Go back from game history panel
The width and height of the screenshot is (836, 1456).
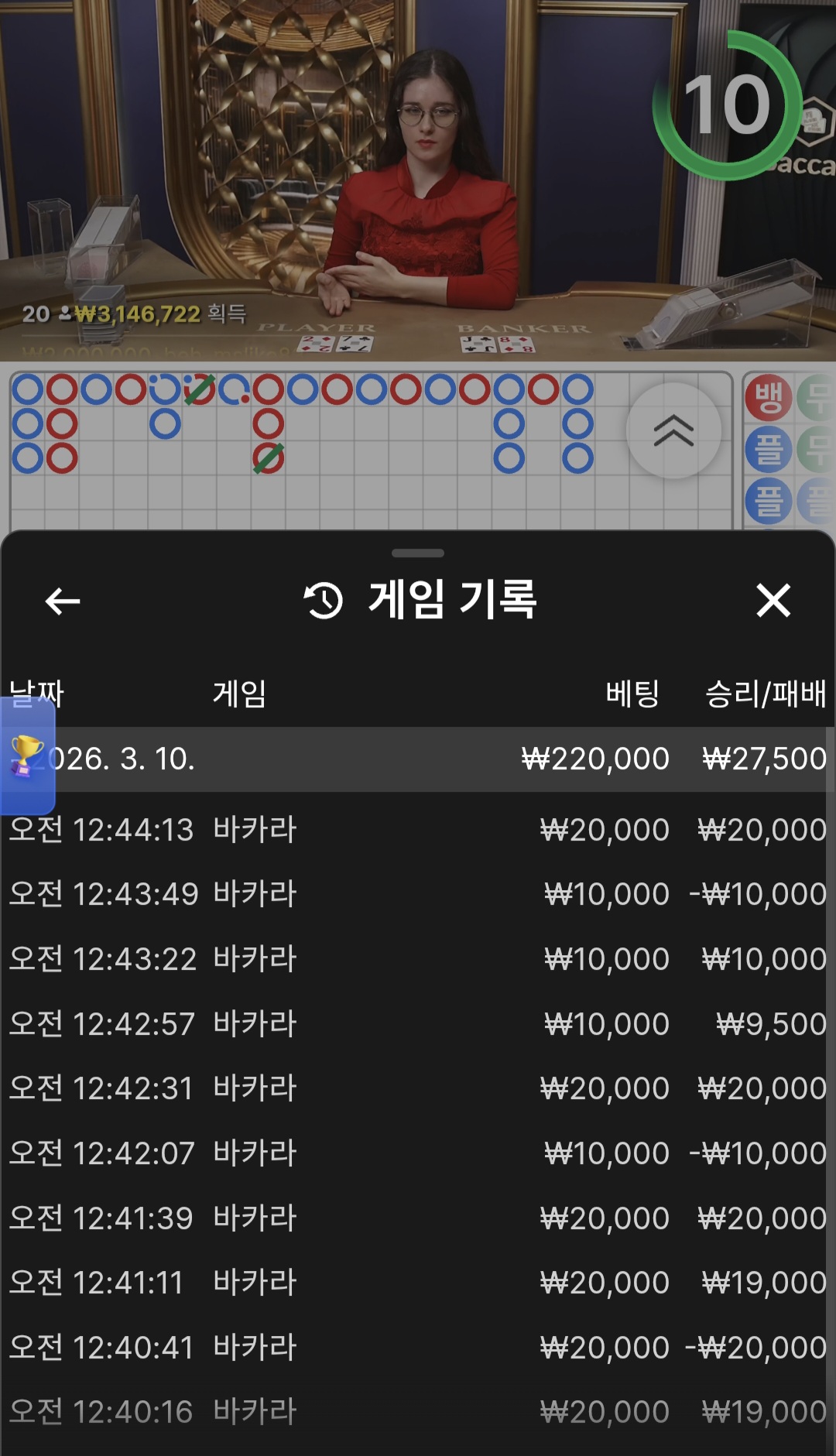coord(63,601)
